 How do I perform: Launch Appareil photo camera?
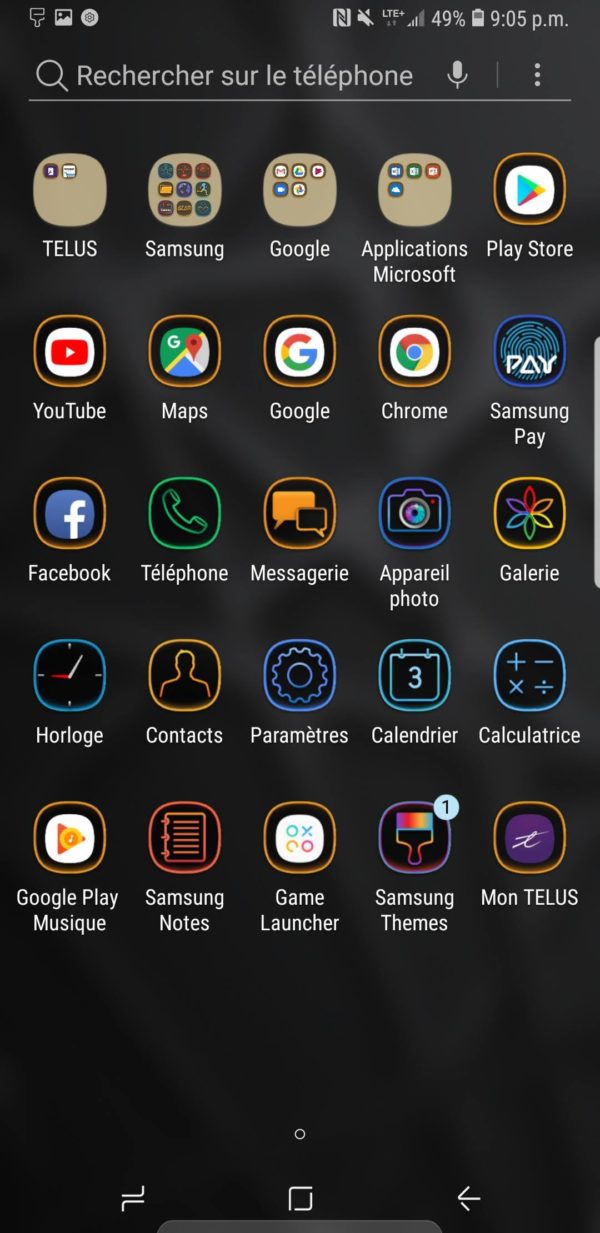pos(414,514)
